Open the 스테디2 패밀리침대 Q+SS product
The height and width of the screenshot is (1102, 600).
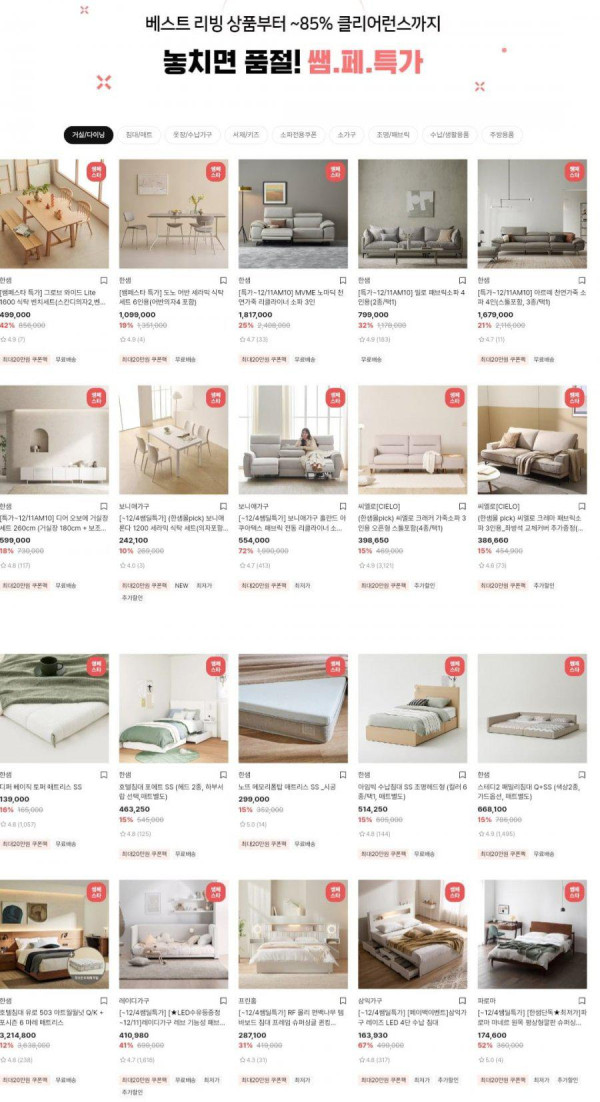532,708
